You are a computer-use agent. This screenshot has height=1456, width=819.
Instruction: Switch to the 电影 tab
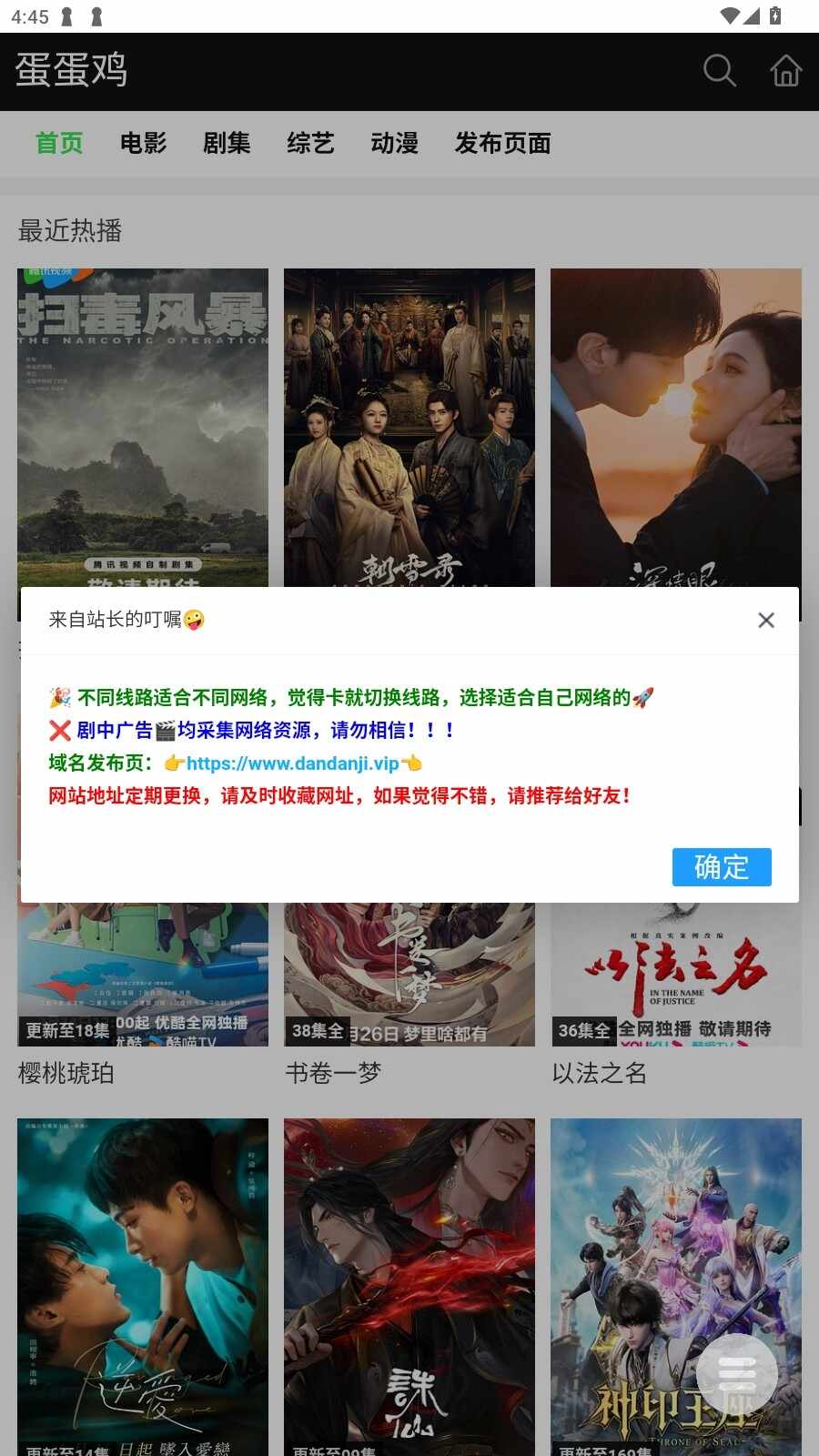(x=143, y=143)
